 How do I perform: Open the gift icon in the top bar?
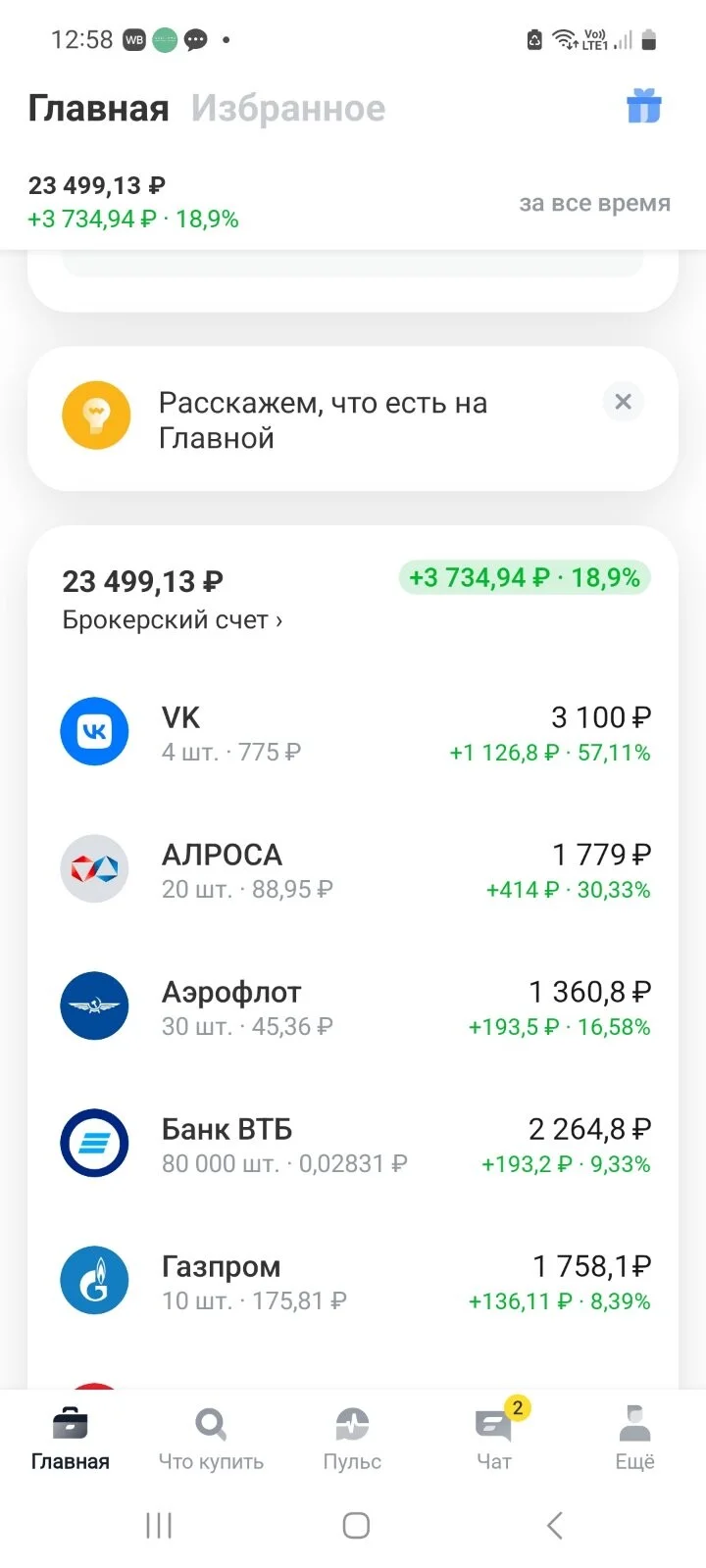pyautogui.click(x=644, y=106)
